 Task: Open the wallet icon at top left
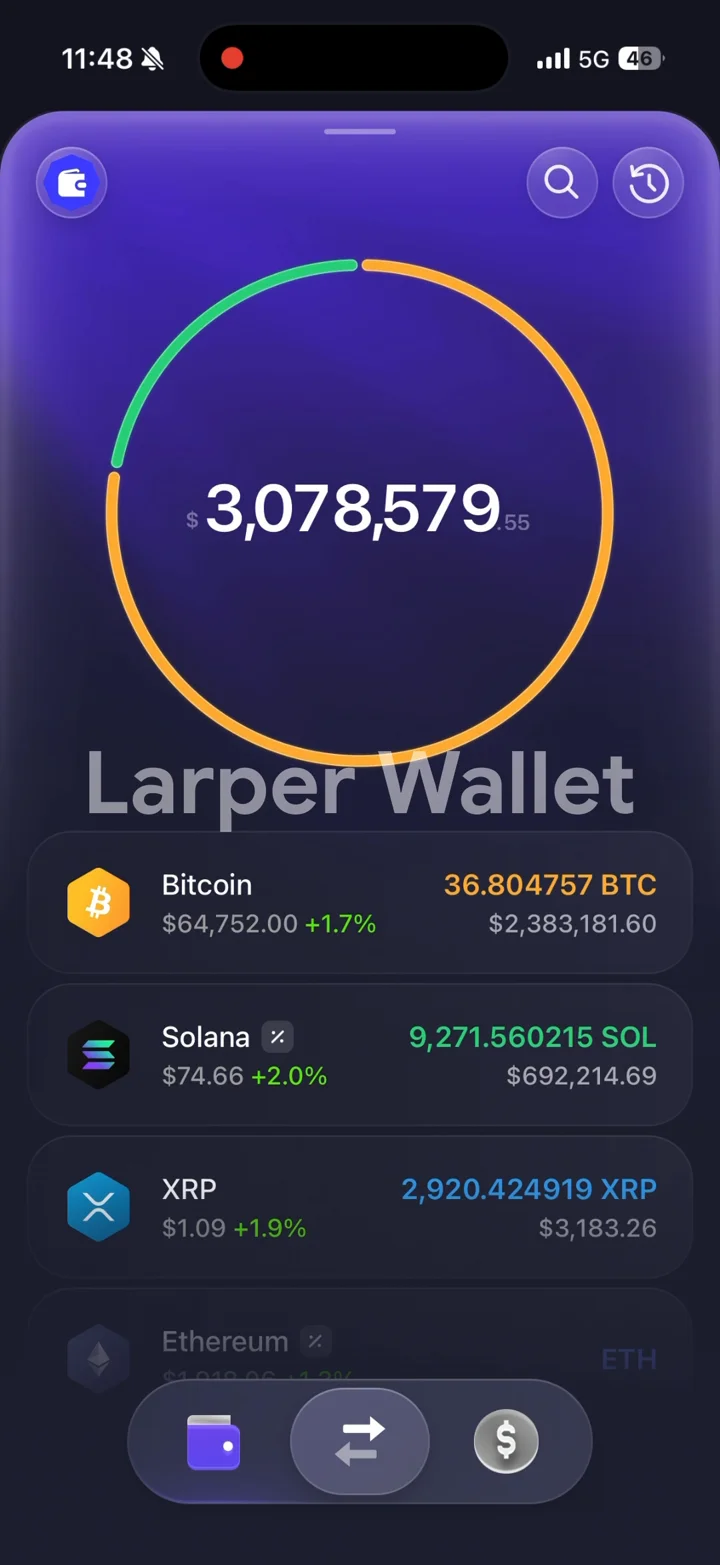pos(72,183)
